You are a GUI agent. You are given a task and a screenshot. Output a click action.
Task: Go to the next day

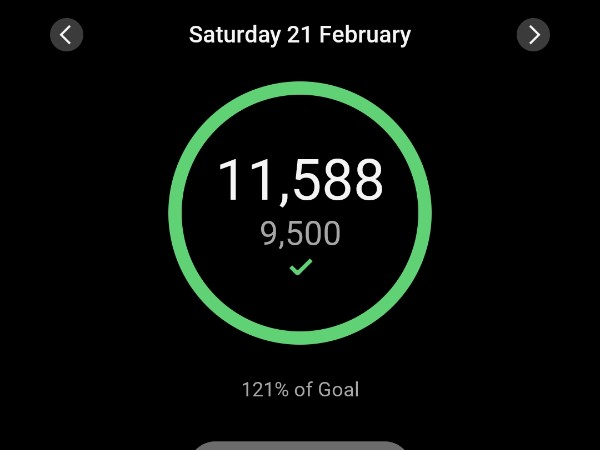click(x=533, y=35)
